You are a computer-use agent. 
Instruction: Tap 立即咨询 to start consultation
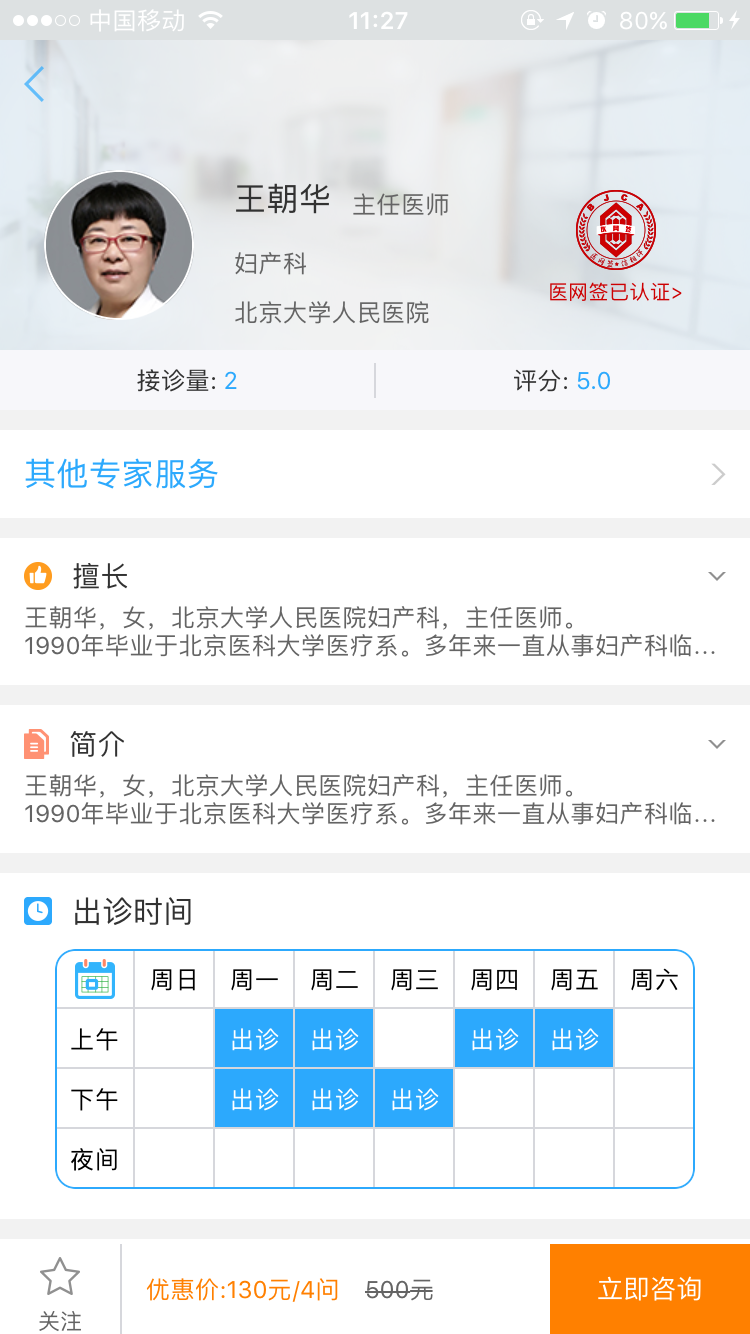tap(649, 1289)
